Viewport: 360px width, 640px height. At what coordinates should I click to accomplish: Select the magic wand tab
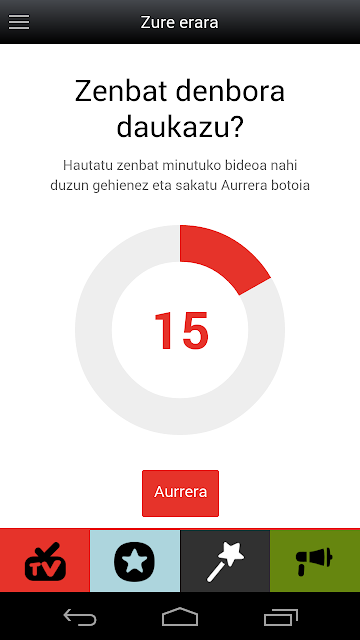click(225, 561)
